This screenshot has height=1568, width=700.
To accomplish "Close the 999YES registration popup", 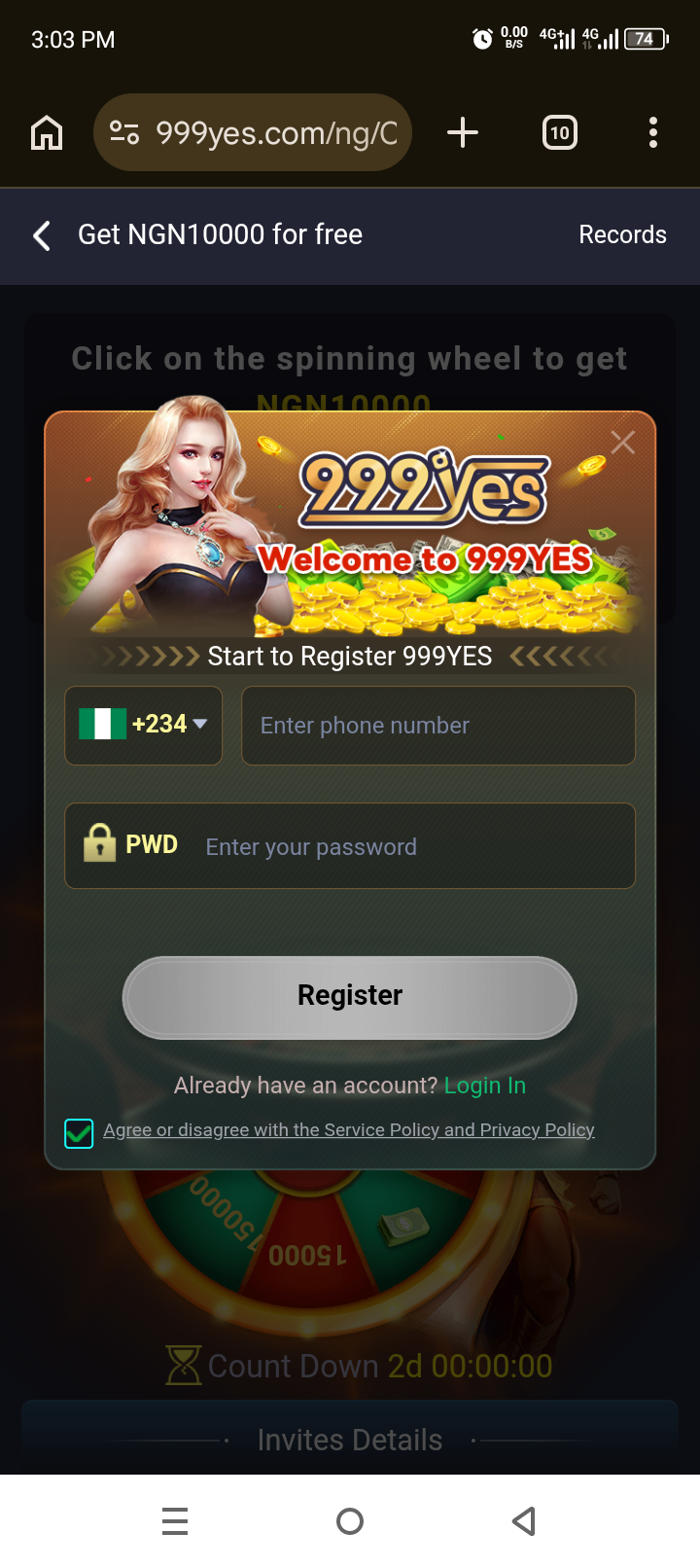I will pos(623,443).
